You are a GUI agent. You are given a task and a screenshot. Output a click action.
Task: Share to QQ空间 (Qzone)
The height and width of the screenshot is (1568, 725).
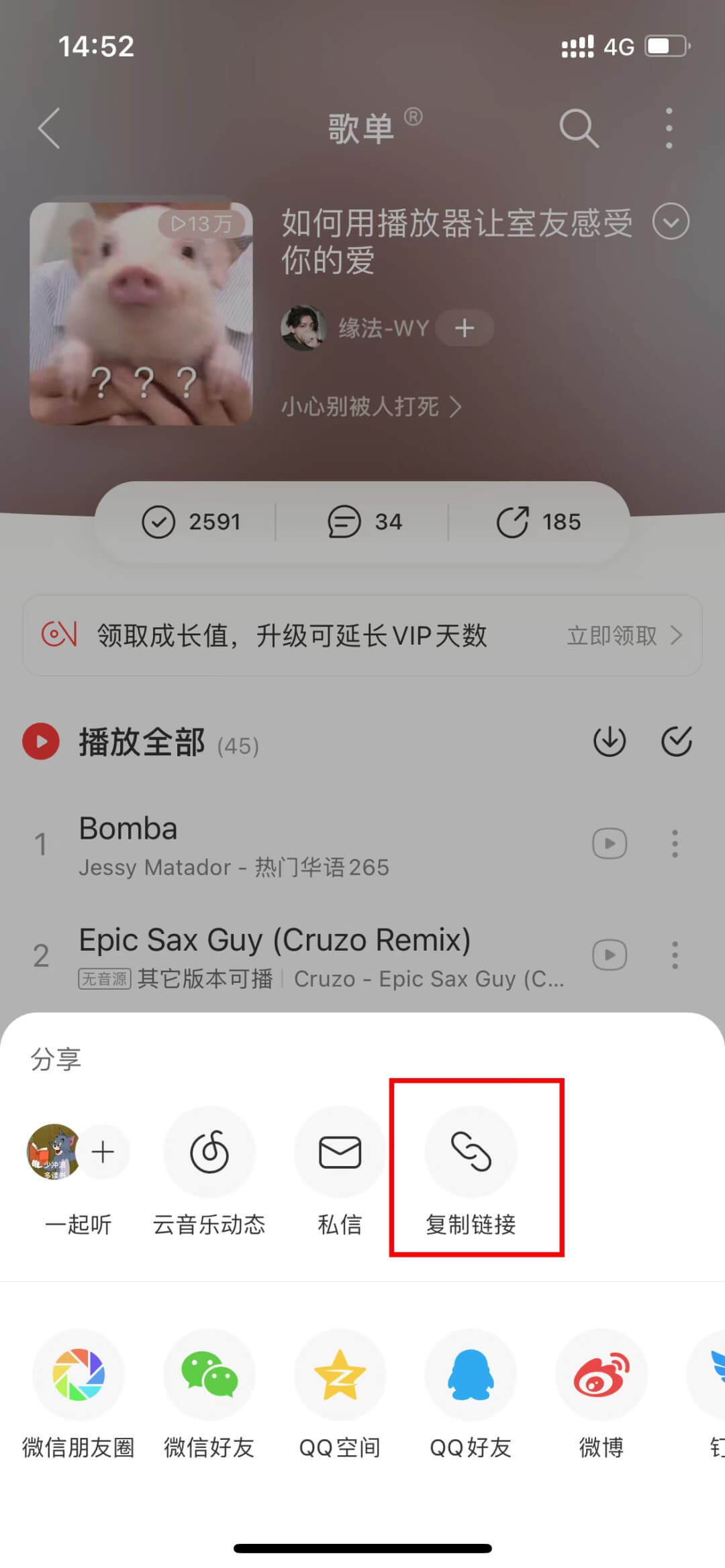pos(340,1375)
